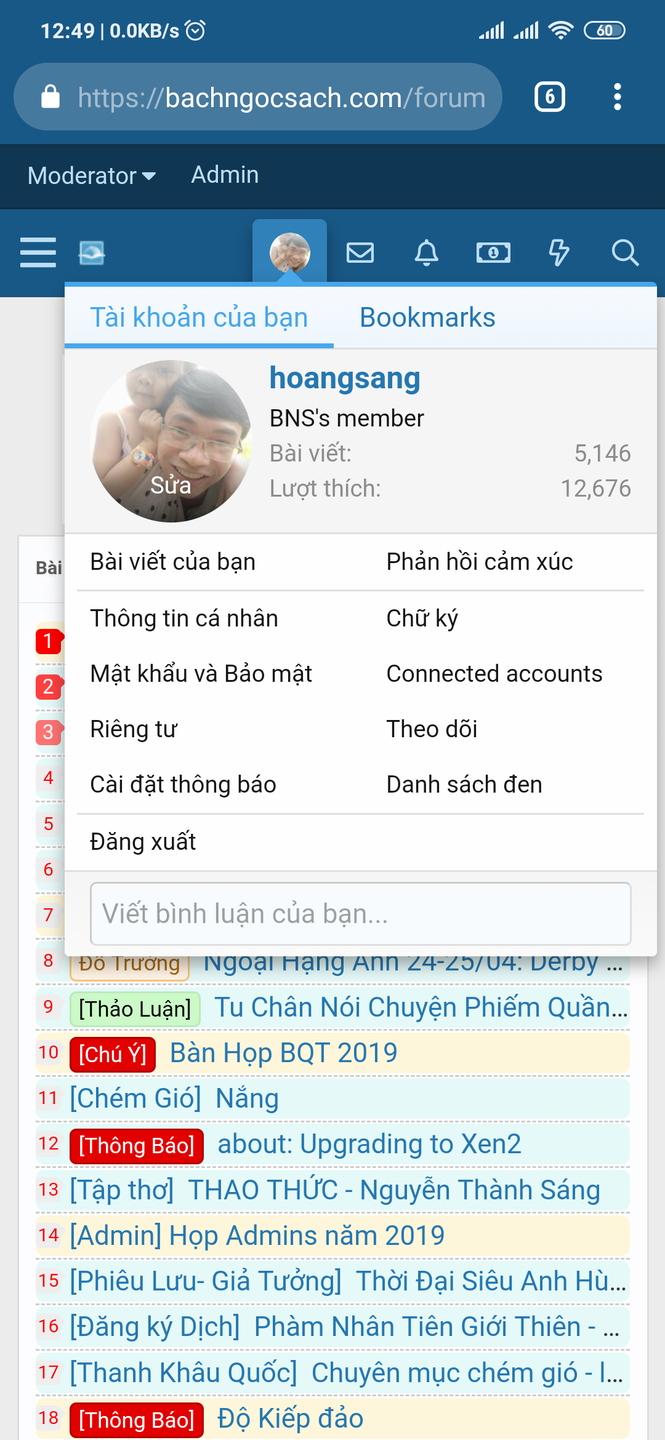Select Đăng xuất to log out

click(143, 842)
